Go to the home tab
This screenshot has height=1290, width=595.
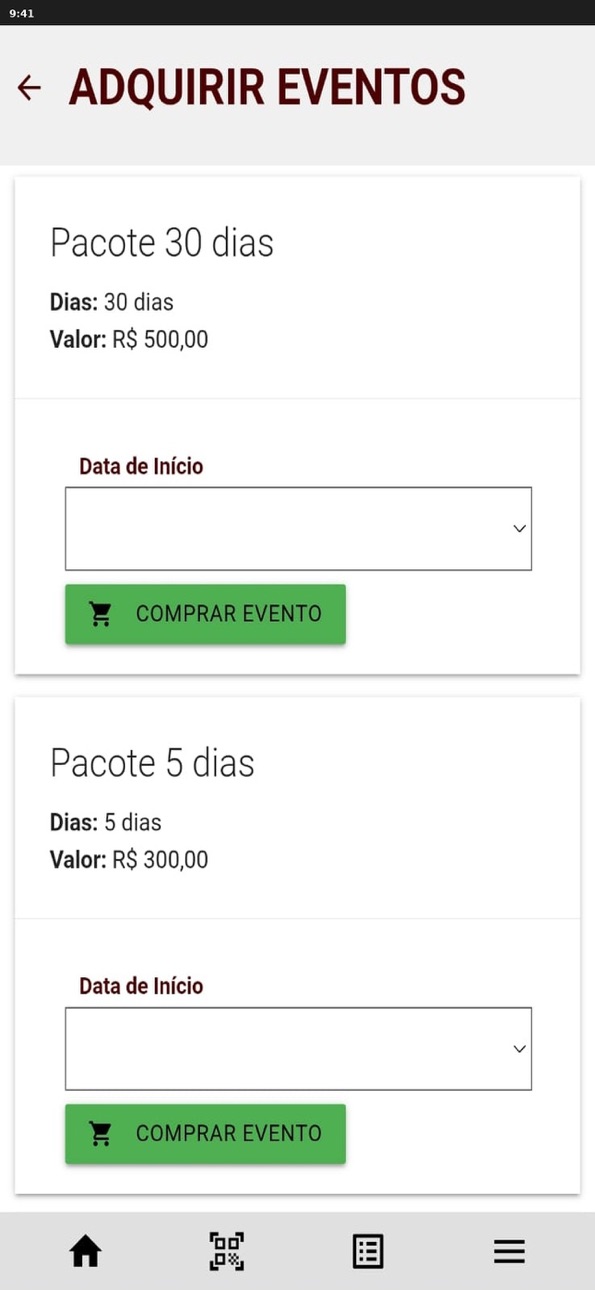(x=85, y=1251)
